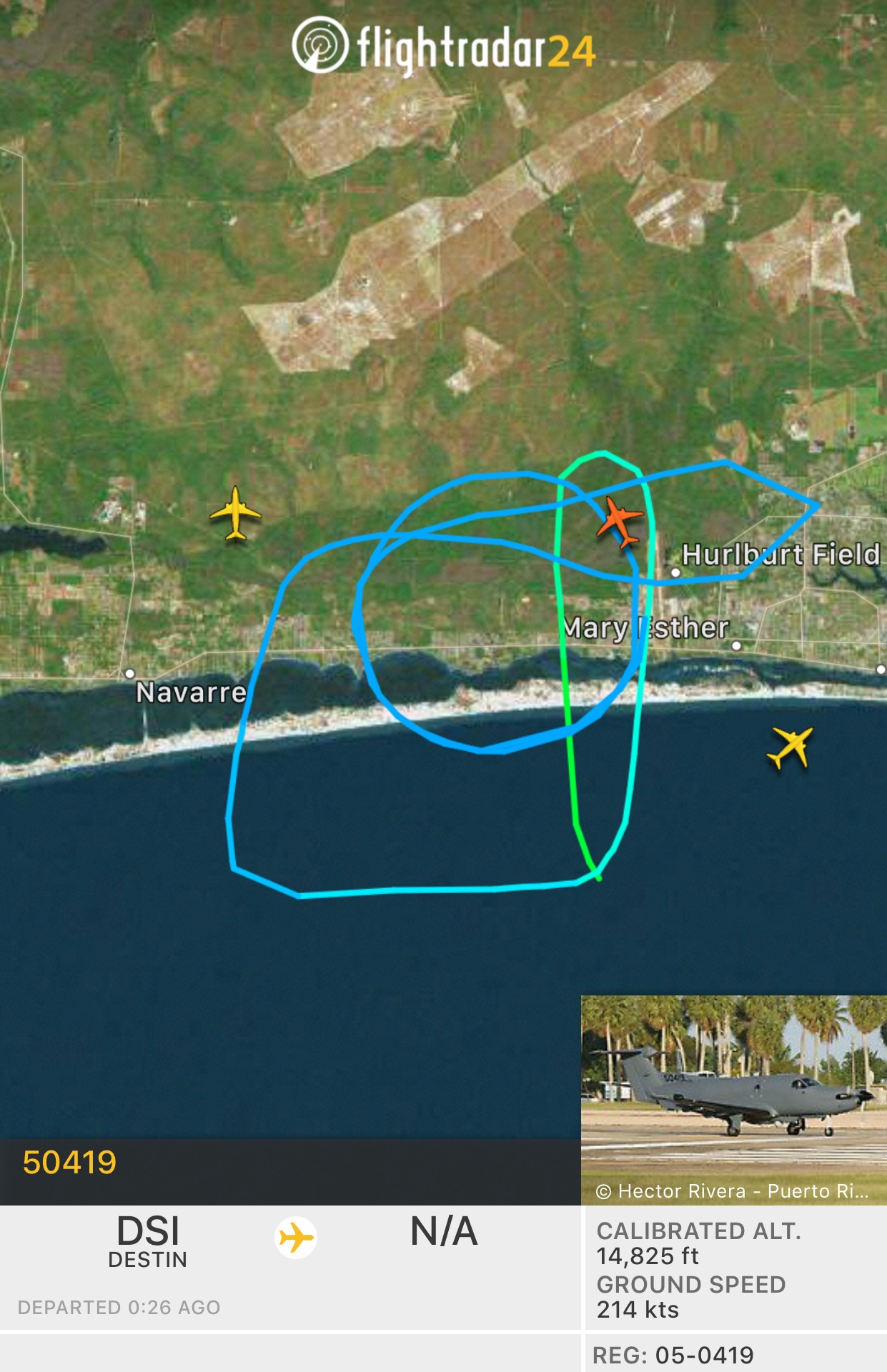Select the yellow aircraft over the gulf
The width and height of the screenshot is (887, 1372).
click(791, 747)
